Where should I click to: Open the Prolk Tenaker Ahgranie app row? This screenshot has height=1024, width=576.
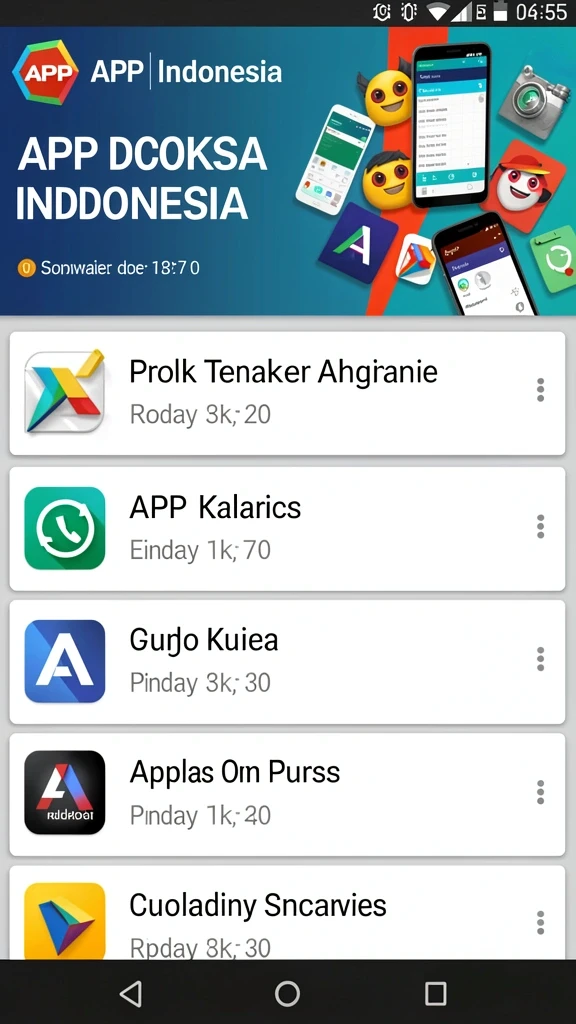coord(287,393)
